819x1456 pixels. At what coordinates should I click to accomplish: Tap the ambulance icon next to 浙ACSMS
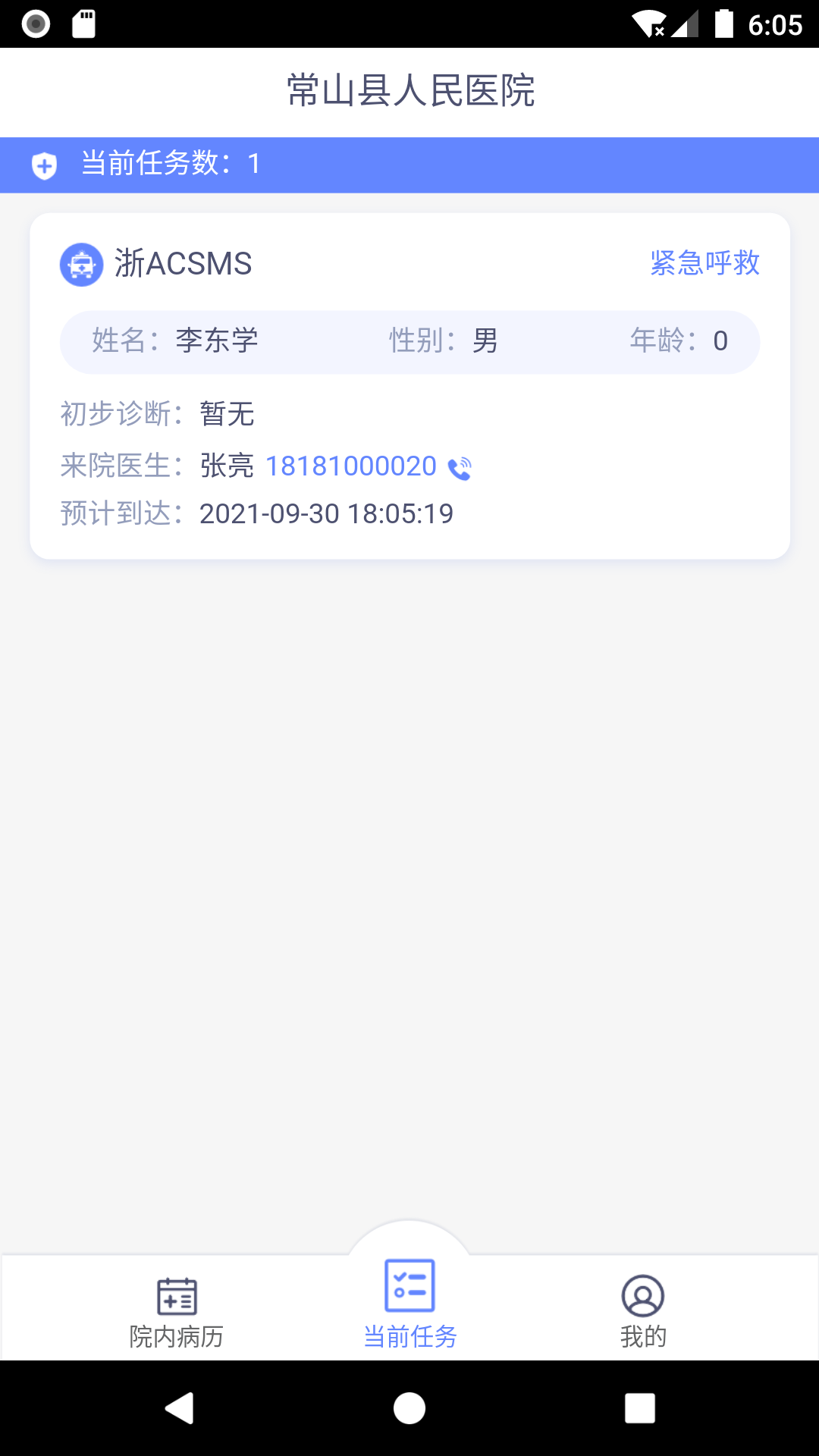(81, 265)
